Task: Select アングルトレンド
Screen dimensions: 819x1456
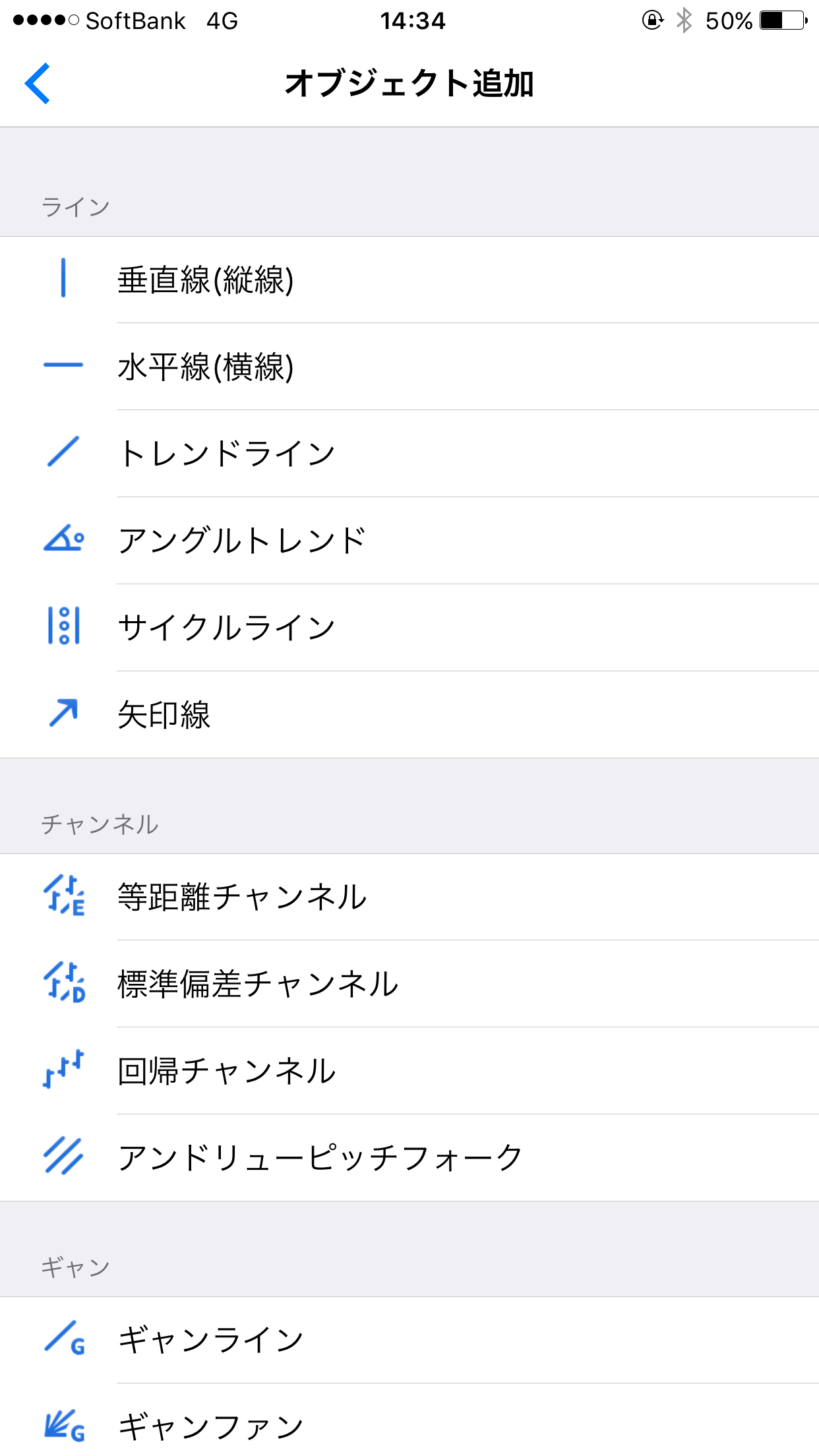Action: tap(409, 541)
